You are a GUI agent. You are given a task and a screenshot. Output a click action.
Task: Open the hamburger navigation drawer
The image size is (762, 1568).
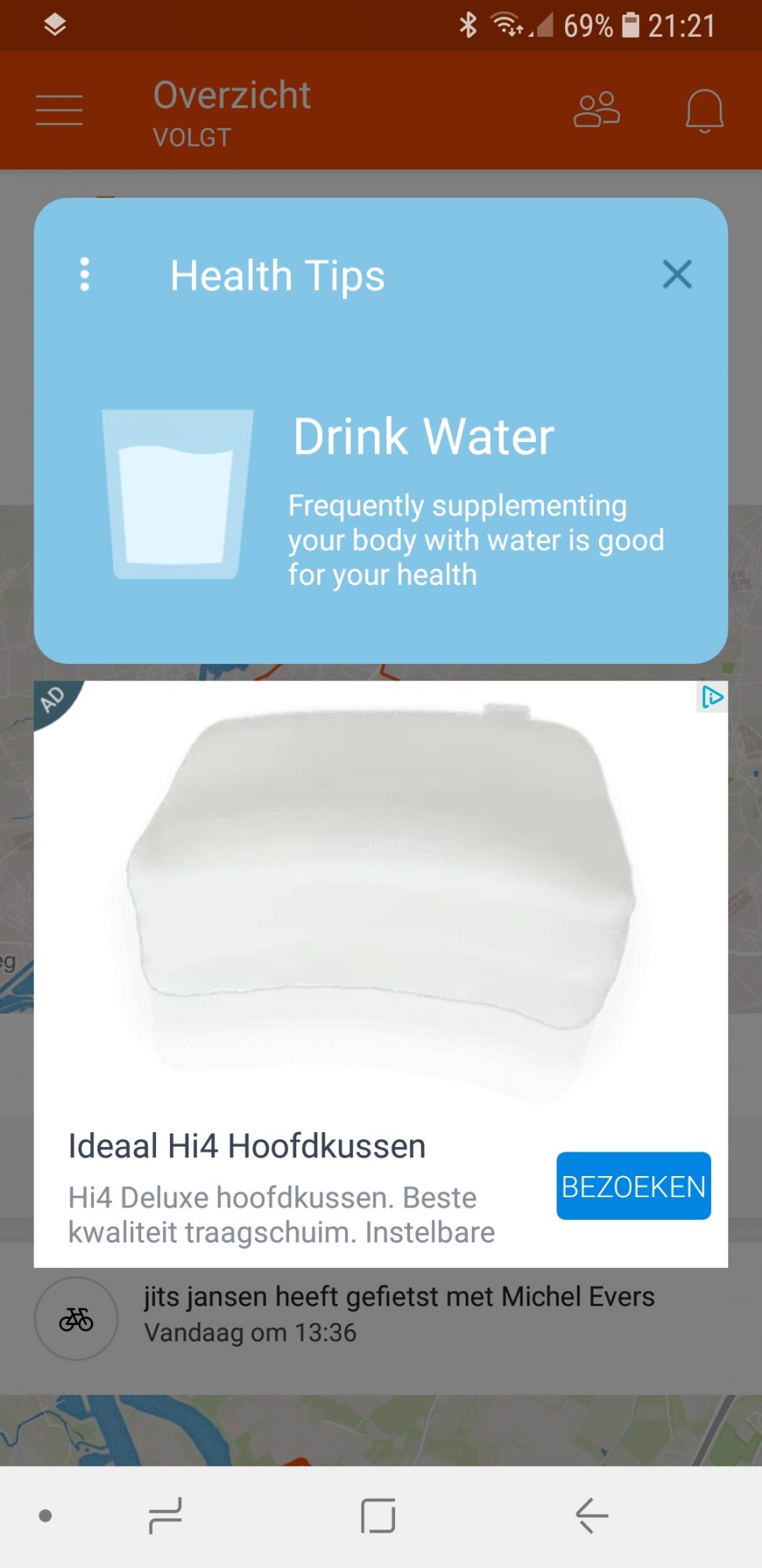tap(60, 110)
